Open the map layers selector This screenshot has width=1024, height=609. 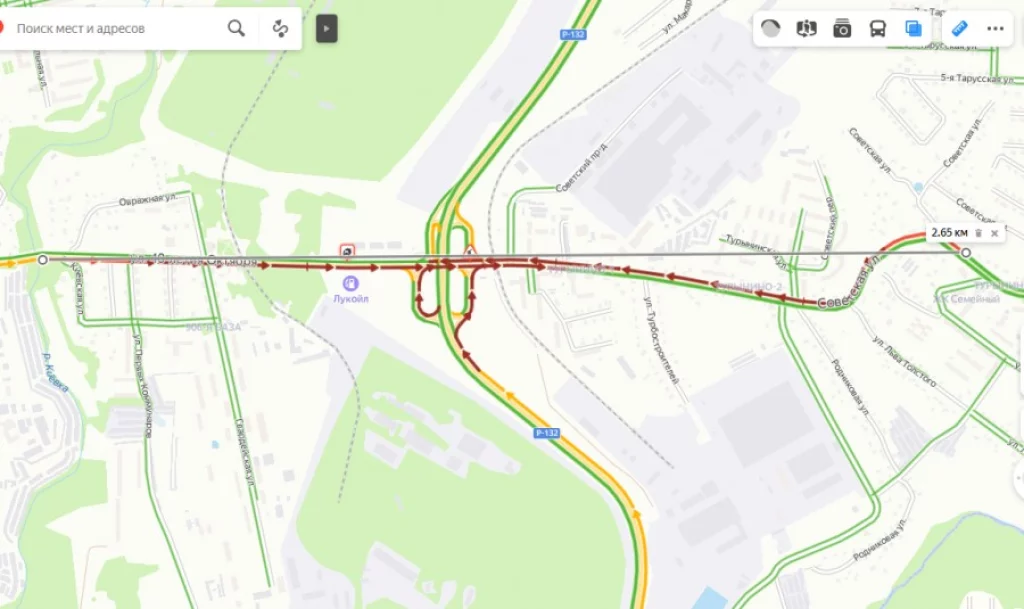(x=913, y=29)
